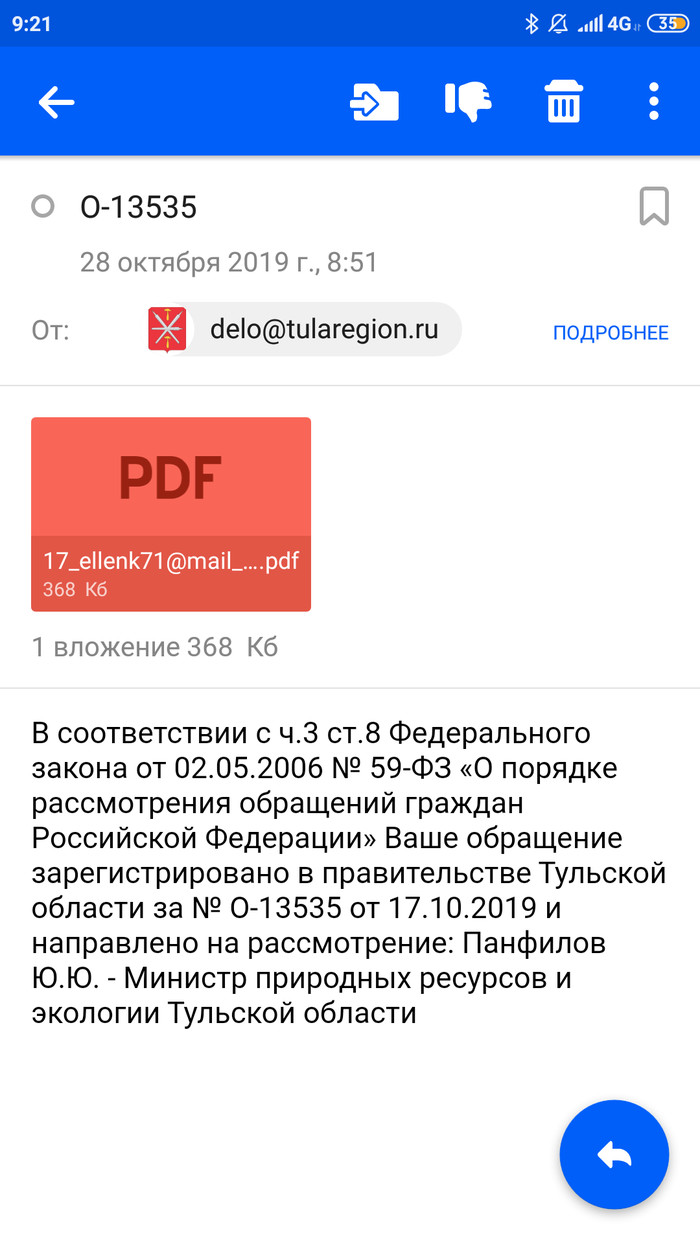Expand details with ПОДРОБНЕЕ

(x=610, y=333)
